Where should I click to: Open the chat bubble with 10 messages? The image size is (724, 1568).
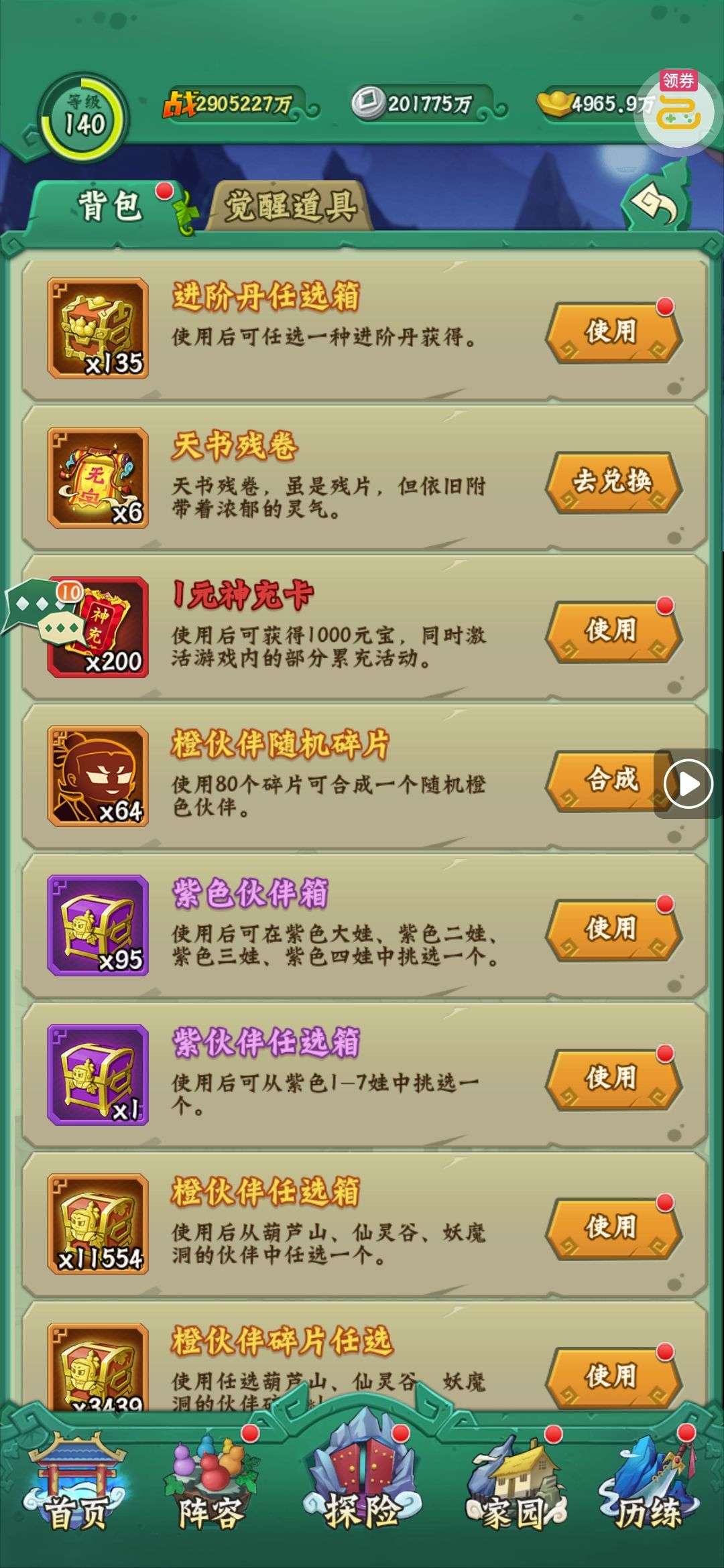pyautogui.click(x=42, y=608)
